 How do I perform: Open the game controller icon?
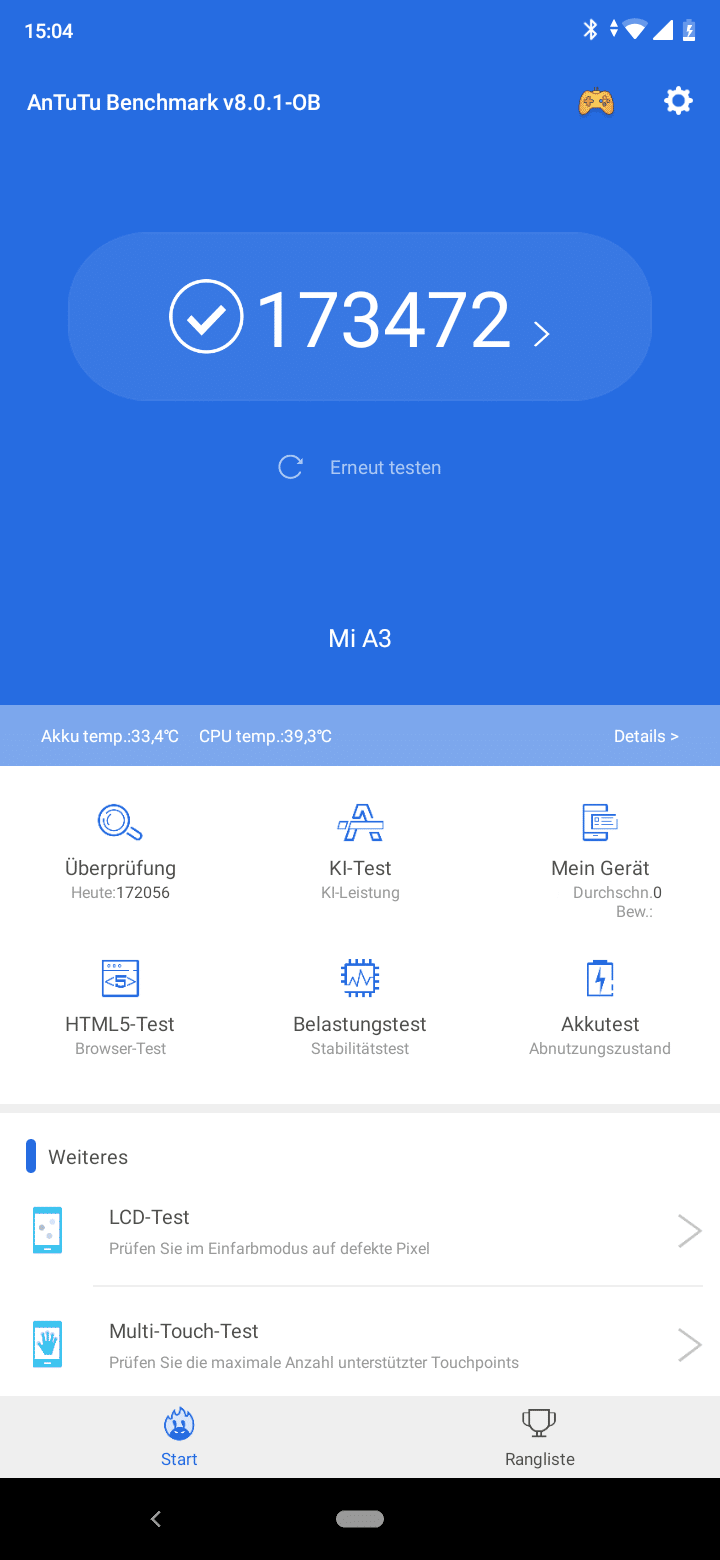(596, 101)
